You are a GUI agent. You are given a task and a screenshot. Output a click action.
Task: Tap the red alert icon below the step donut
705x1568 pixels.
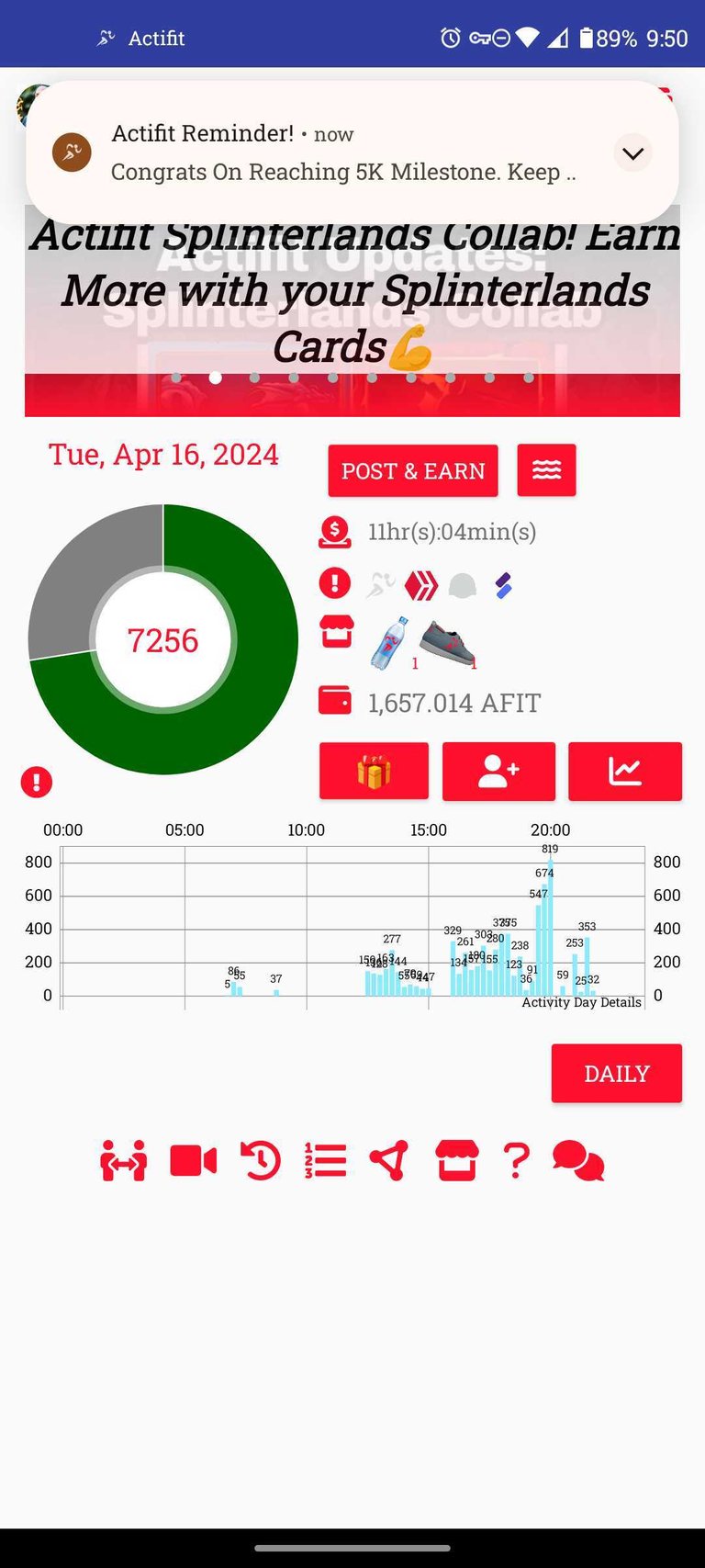[x=37, y=783]
